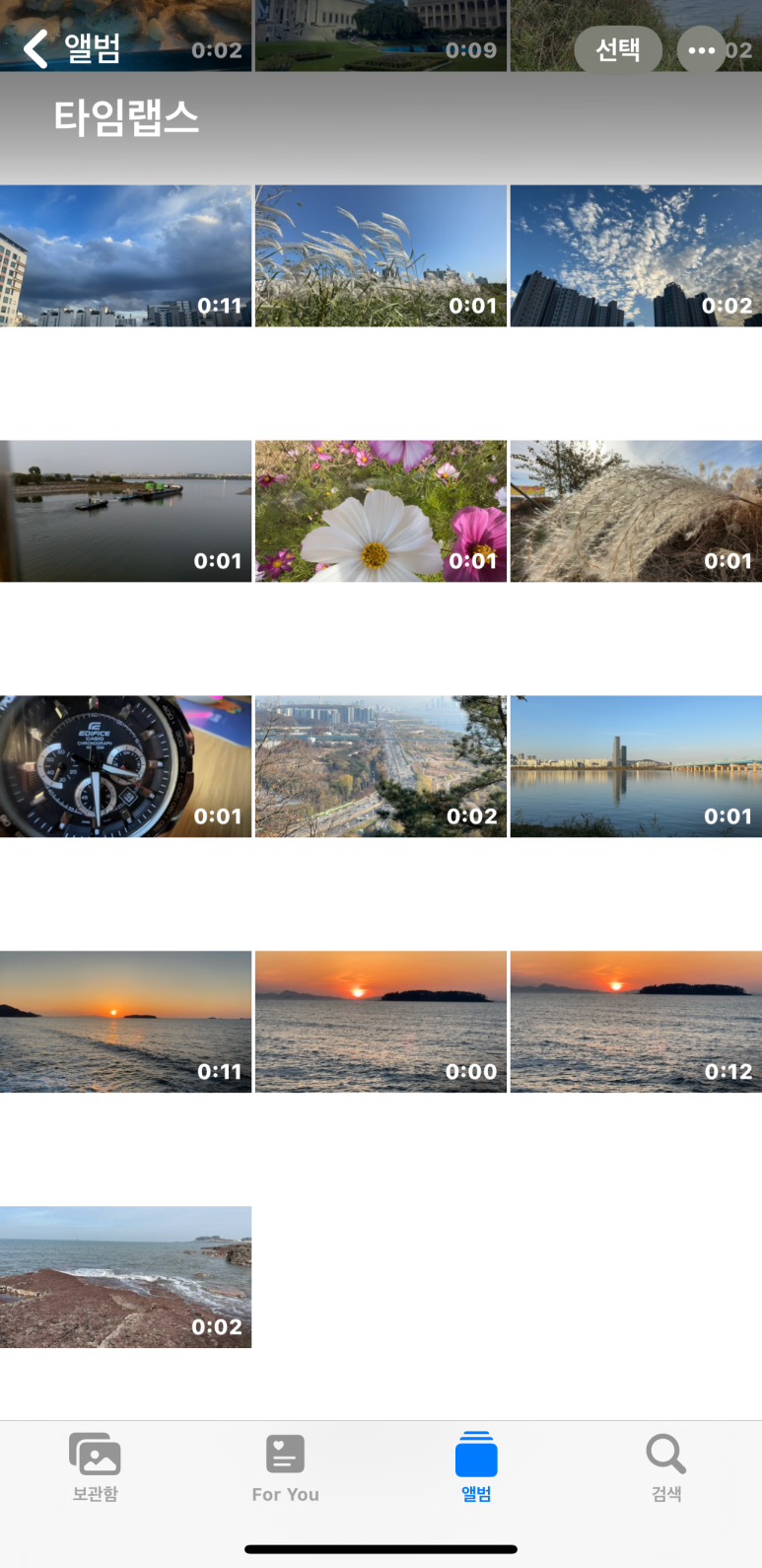The height and width of the screenshot is (1568, 762).
Task: Play the 0:12 sunset timelapse
Action: (636, 1022)
